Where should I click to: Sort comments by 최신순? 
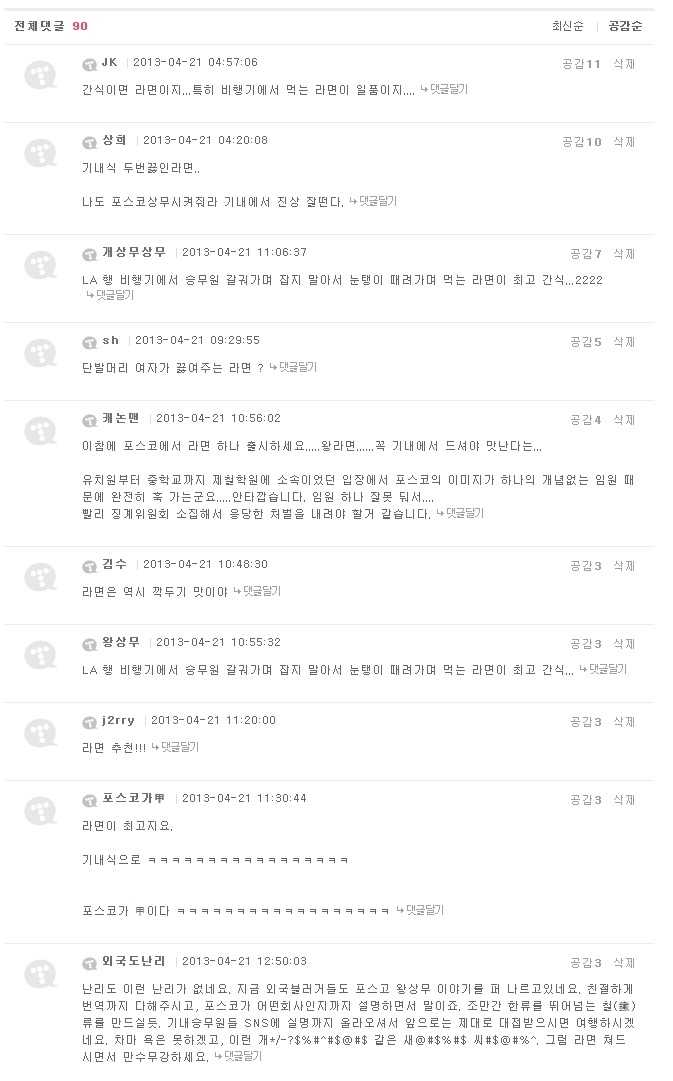tap(567, 26)
